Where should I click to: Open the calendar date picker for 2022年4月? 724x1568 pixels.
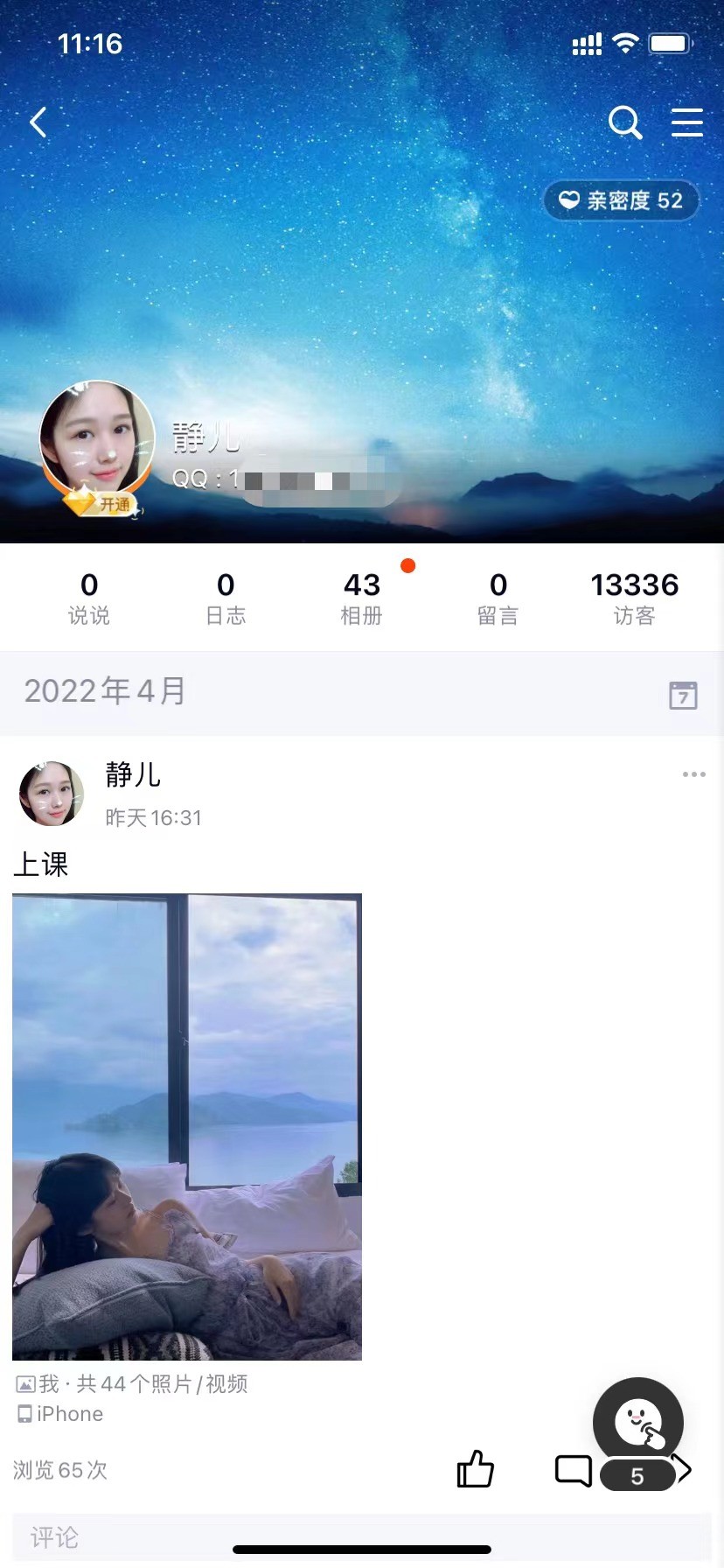click(683, 695)
